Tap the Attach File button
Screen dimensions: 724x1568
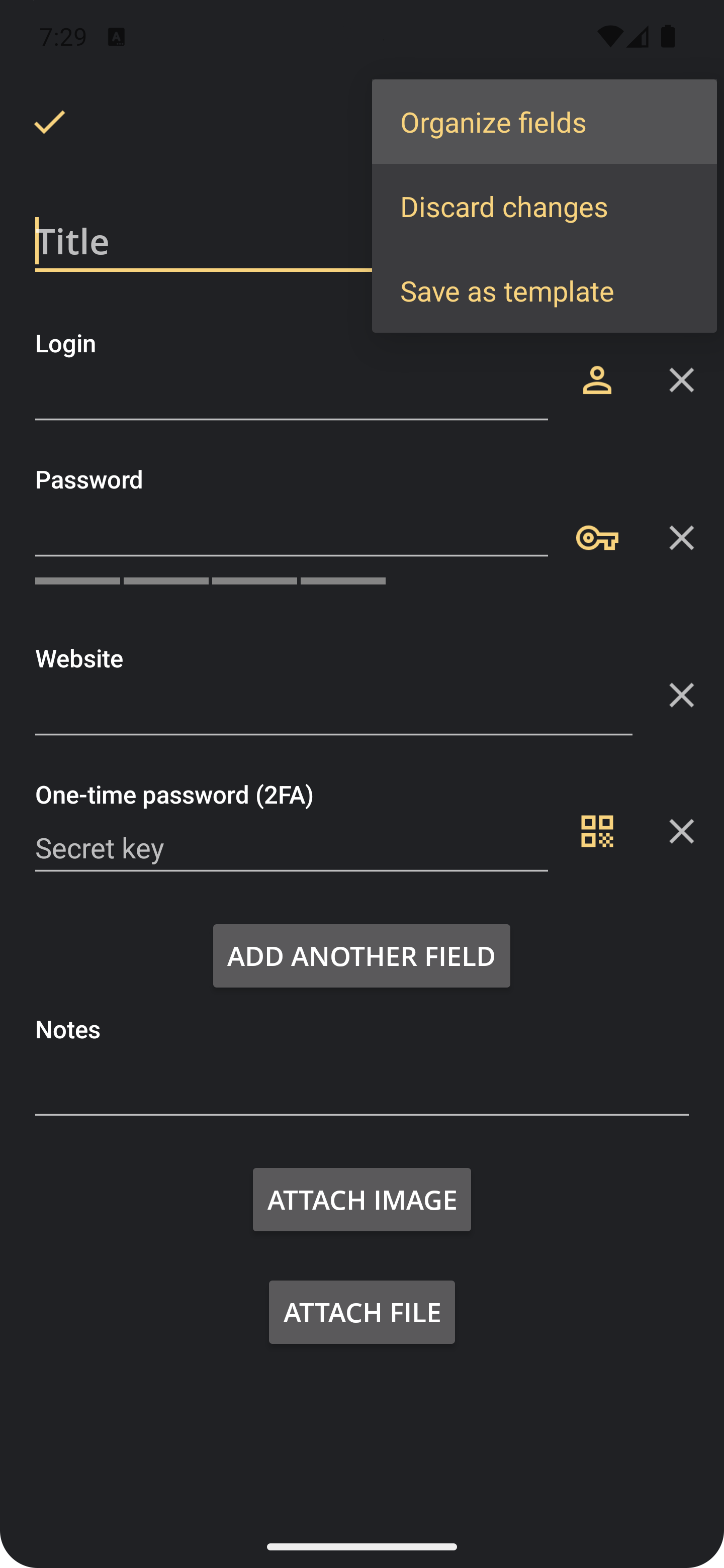click(x=361, y=1312)
